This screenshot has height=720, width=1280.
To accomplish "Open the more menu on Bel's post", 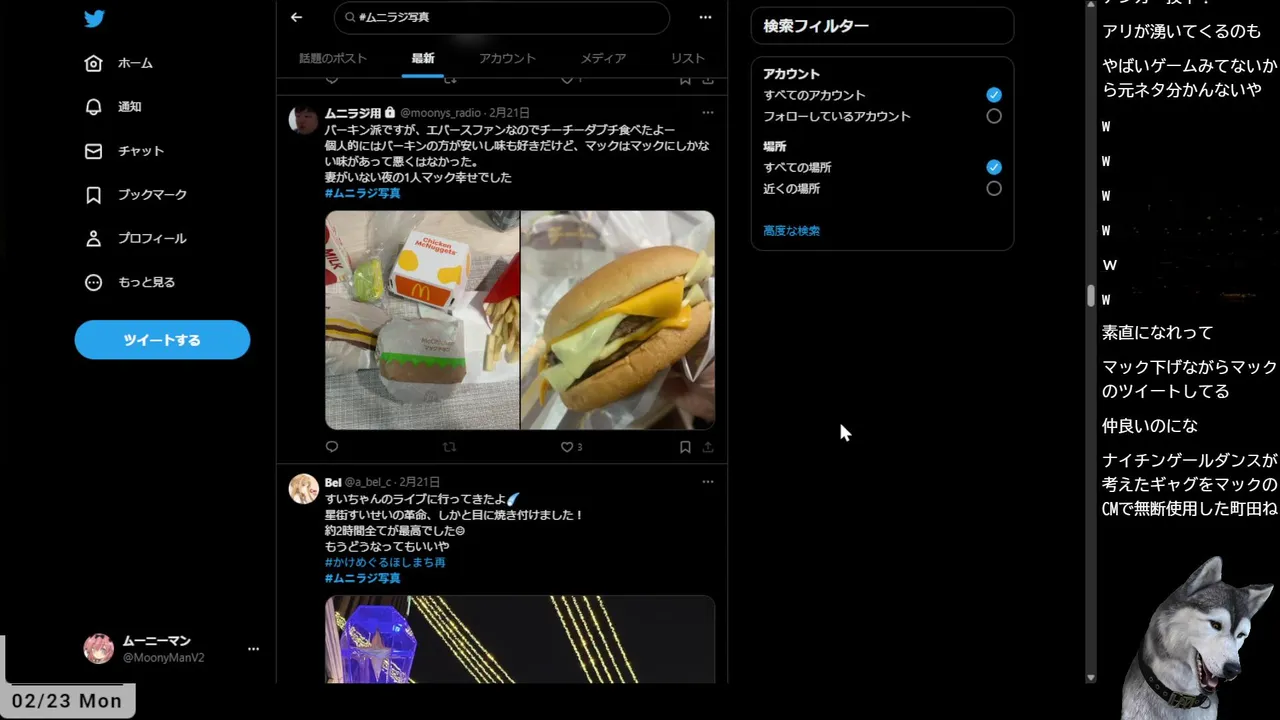I will pos(708,482).
